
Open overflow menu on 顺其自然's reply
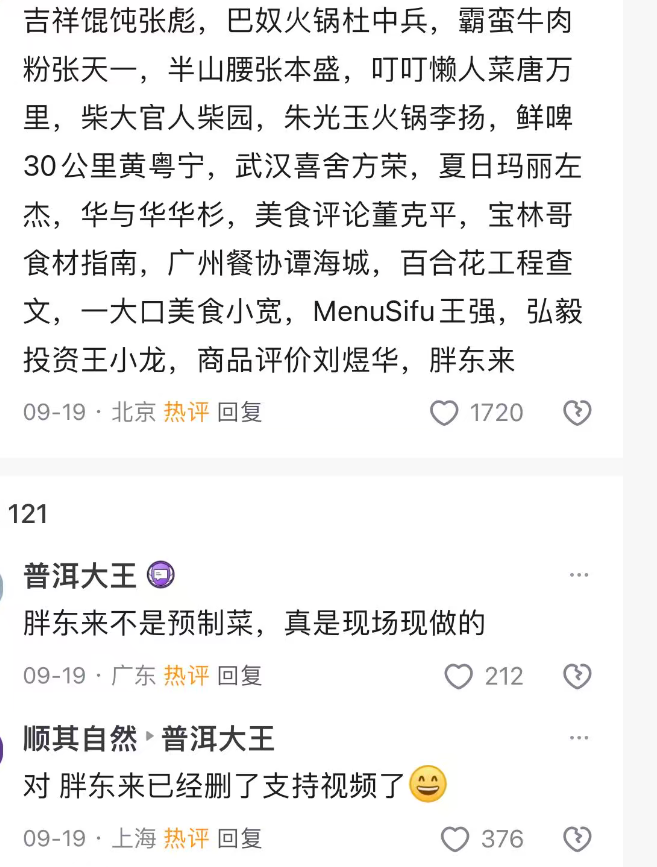(x=578, y=738)
